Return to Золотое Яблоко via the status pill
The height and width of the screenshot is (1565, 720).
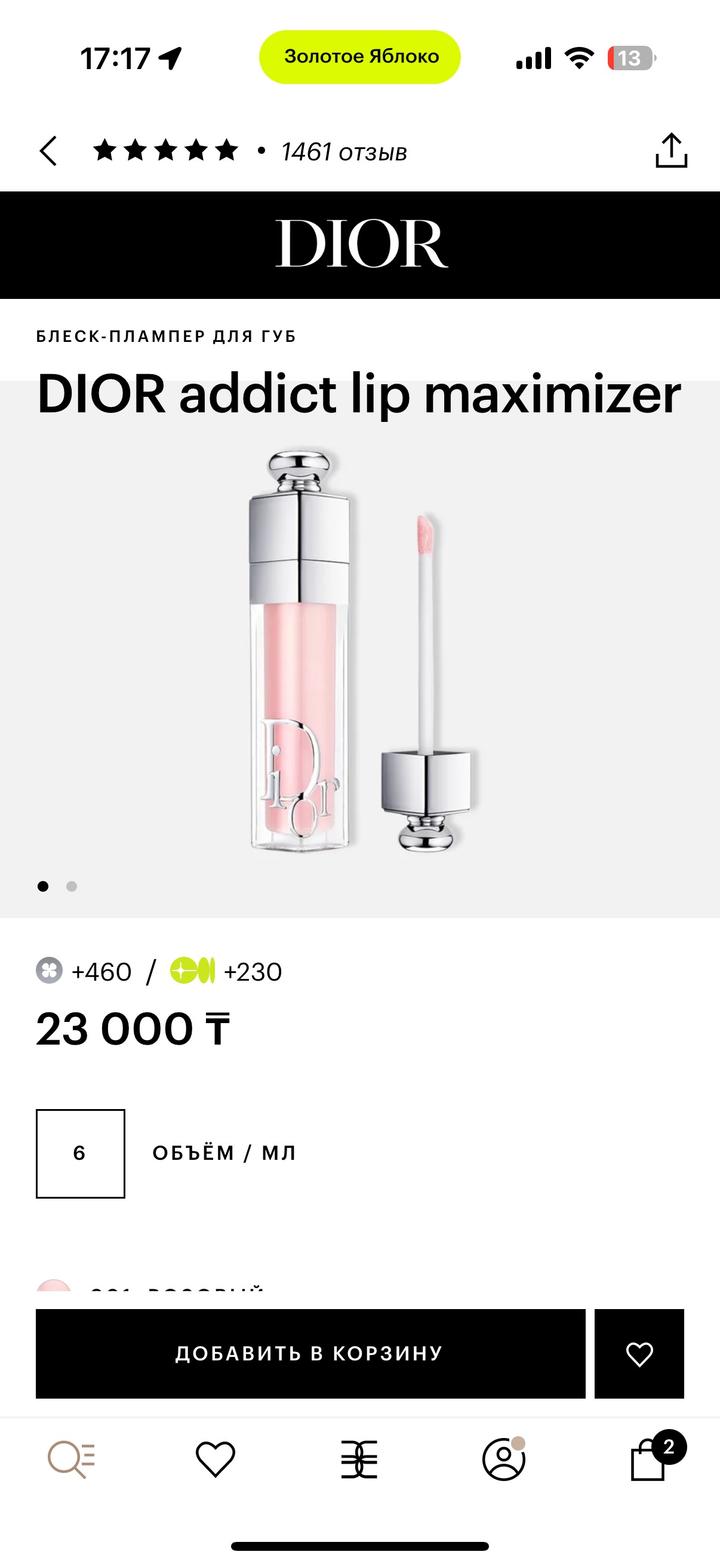click(360, 57)
